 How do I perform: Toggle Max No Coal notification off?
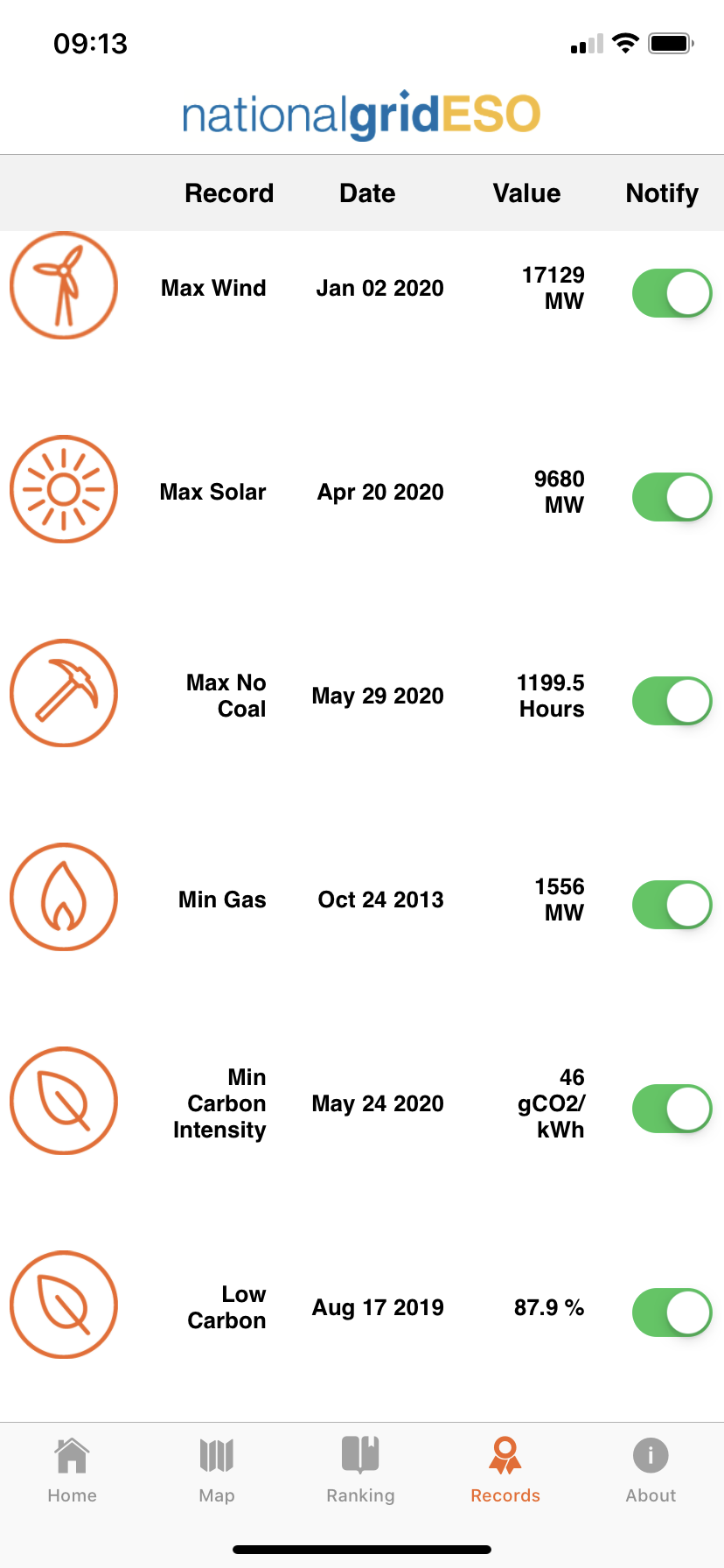(672, 701)
